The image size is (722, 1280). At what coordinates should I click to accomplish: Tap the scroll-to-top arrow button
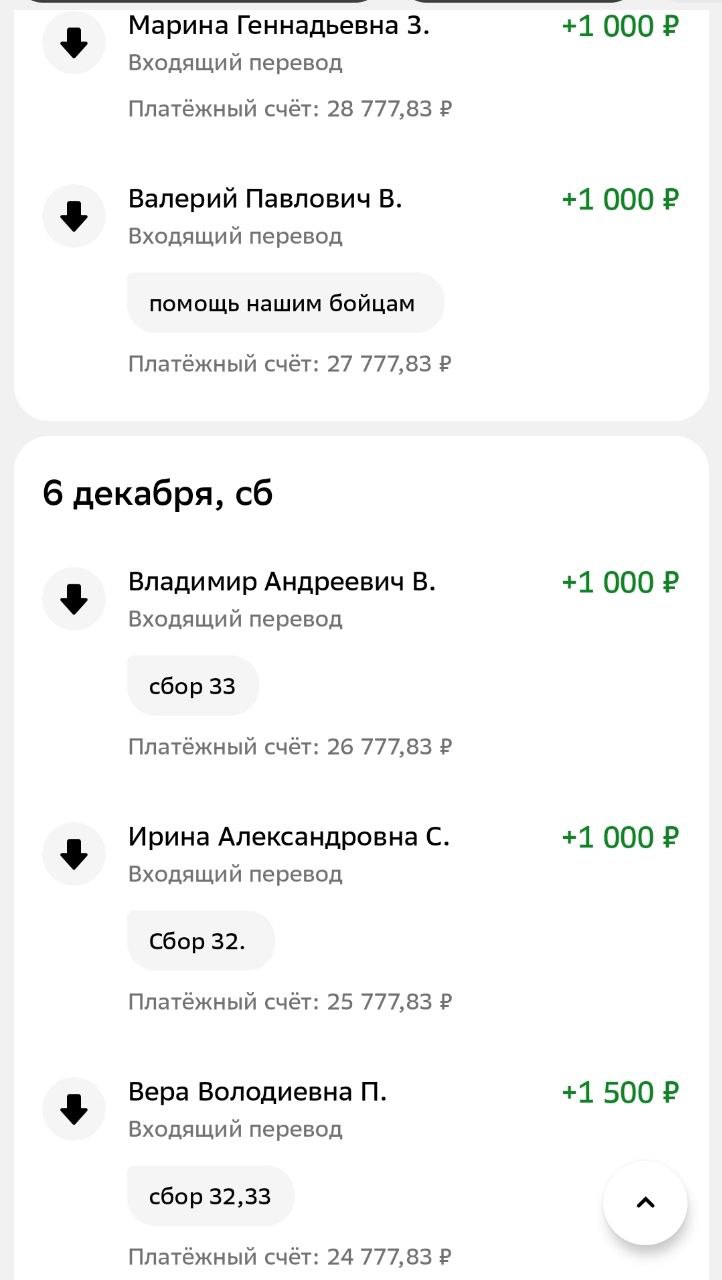pos(645,1202)
